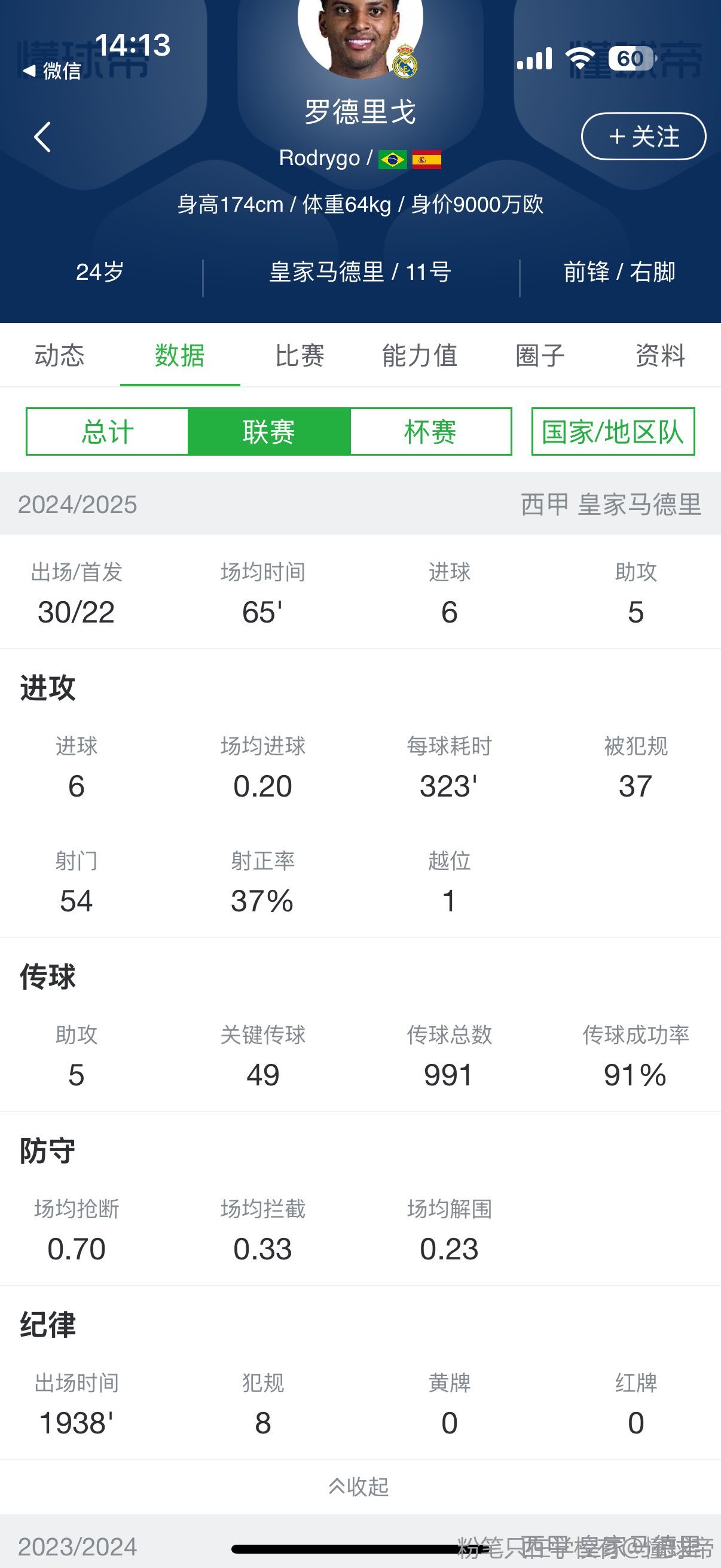View the 资料 tab
This screenshot has height=1568, width=721.
661,355
